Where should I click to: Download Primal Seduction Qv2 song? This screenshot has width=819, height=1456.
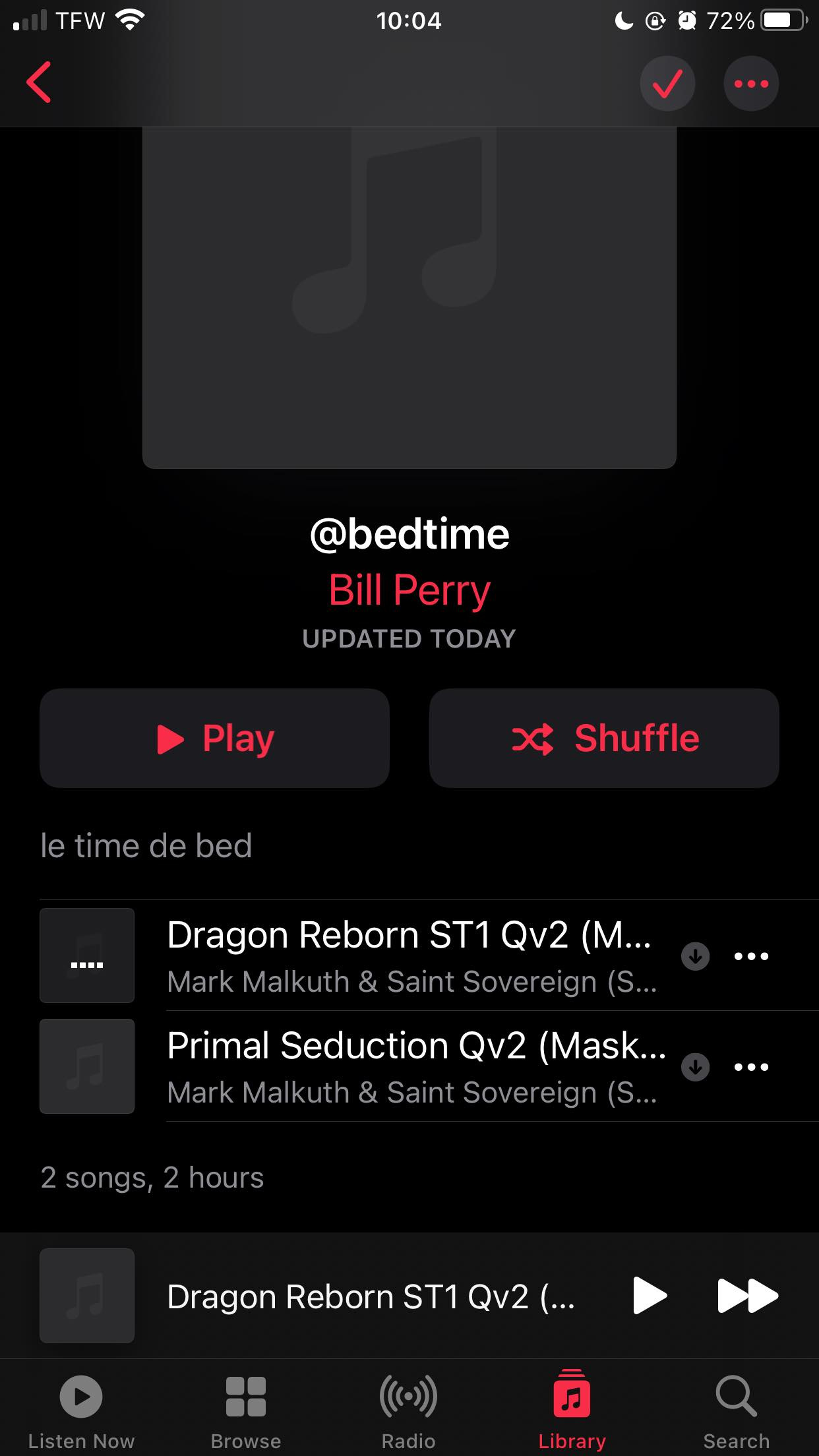pyautogui.click(x=695, y=1067)
